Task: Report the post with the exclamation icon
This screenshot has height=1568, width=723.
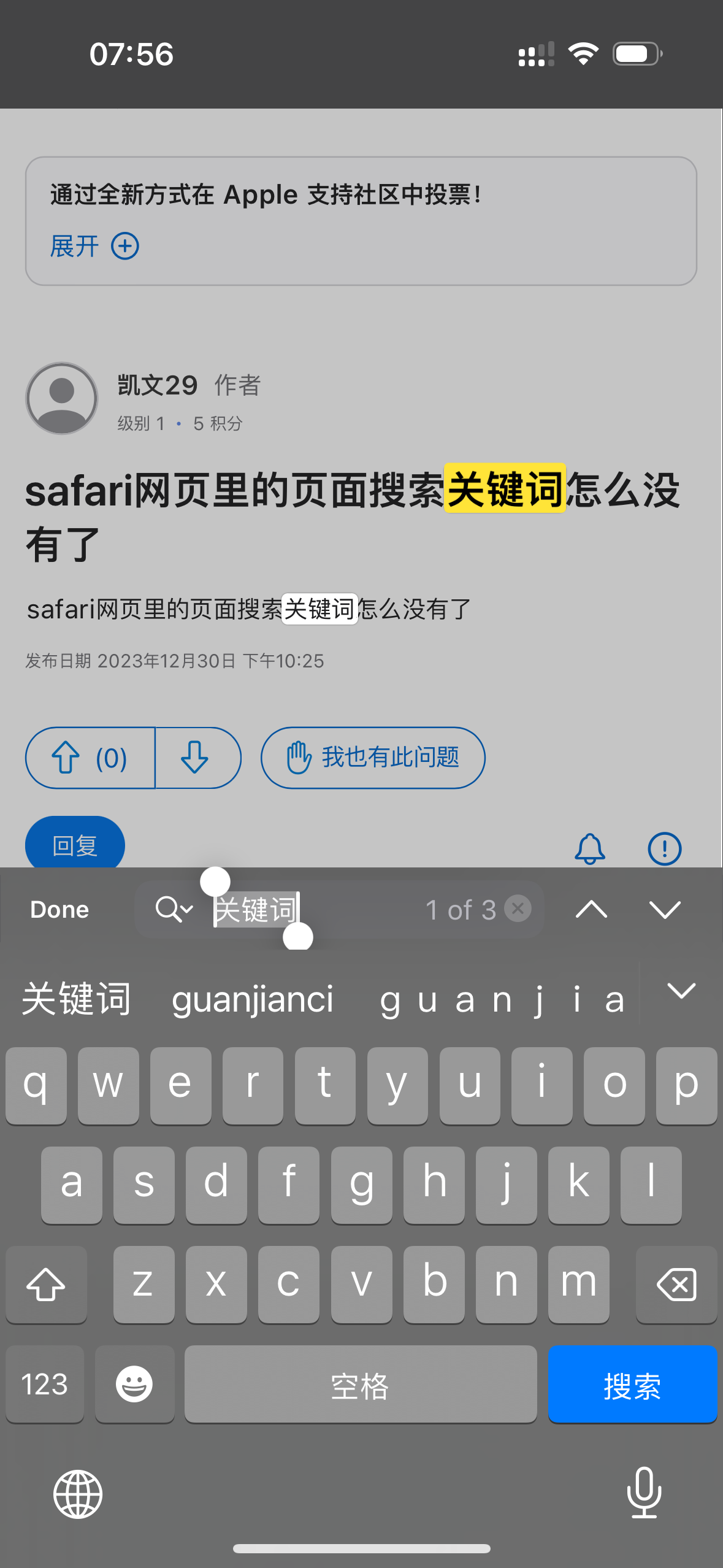Action: pyautogui.click(x=664, y=848)
